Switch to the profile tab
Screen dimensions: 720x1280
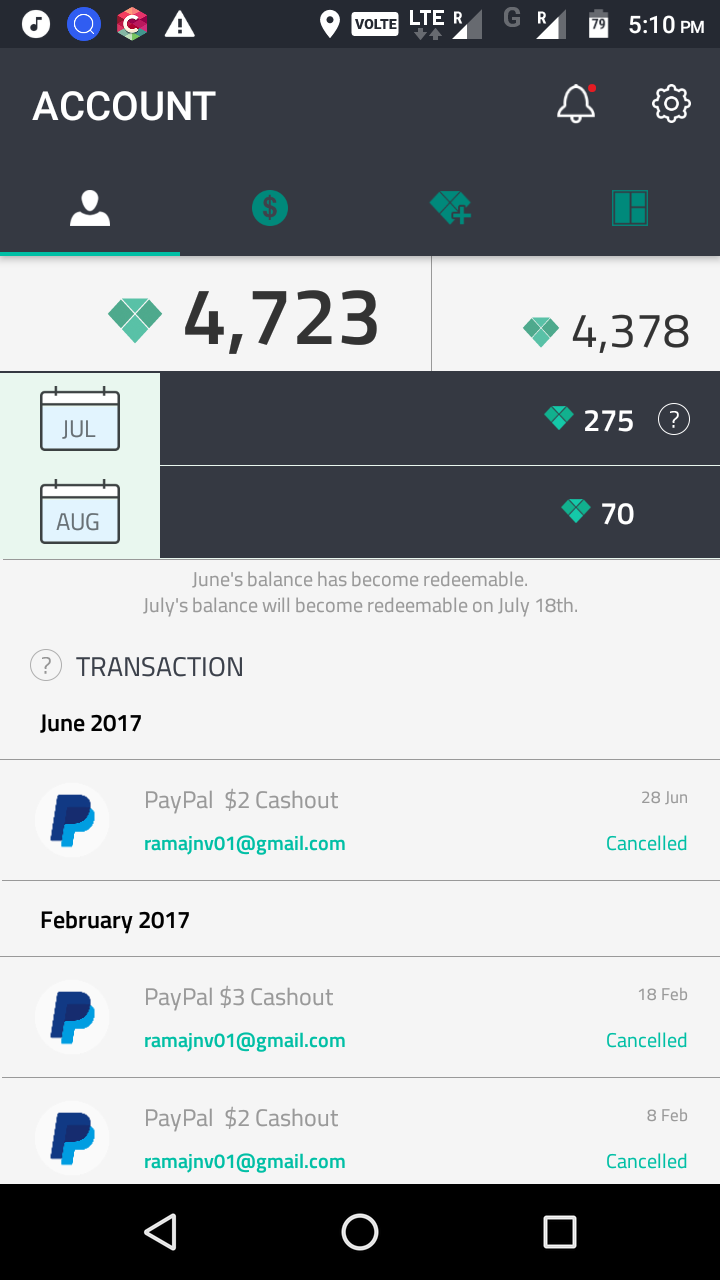[x=90, y=208]
